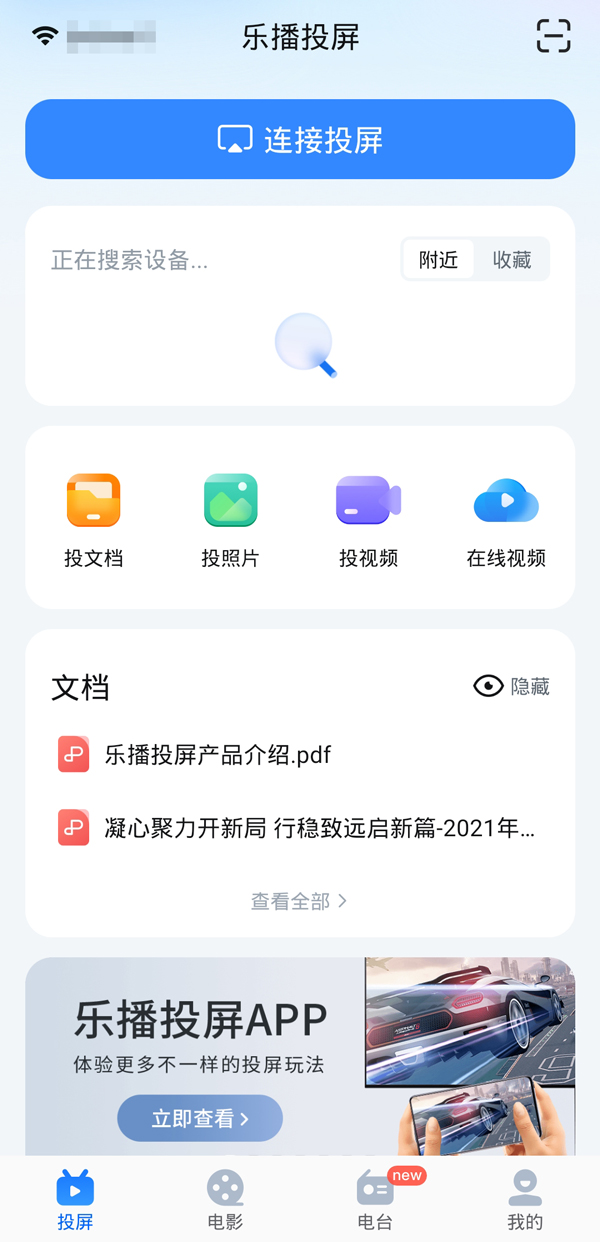Open 投视频 video casting

(368, 520)
